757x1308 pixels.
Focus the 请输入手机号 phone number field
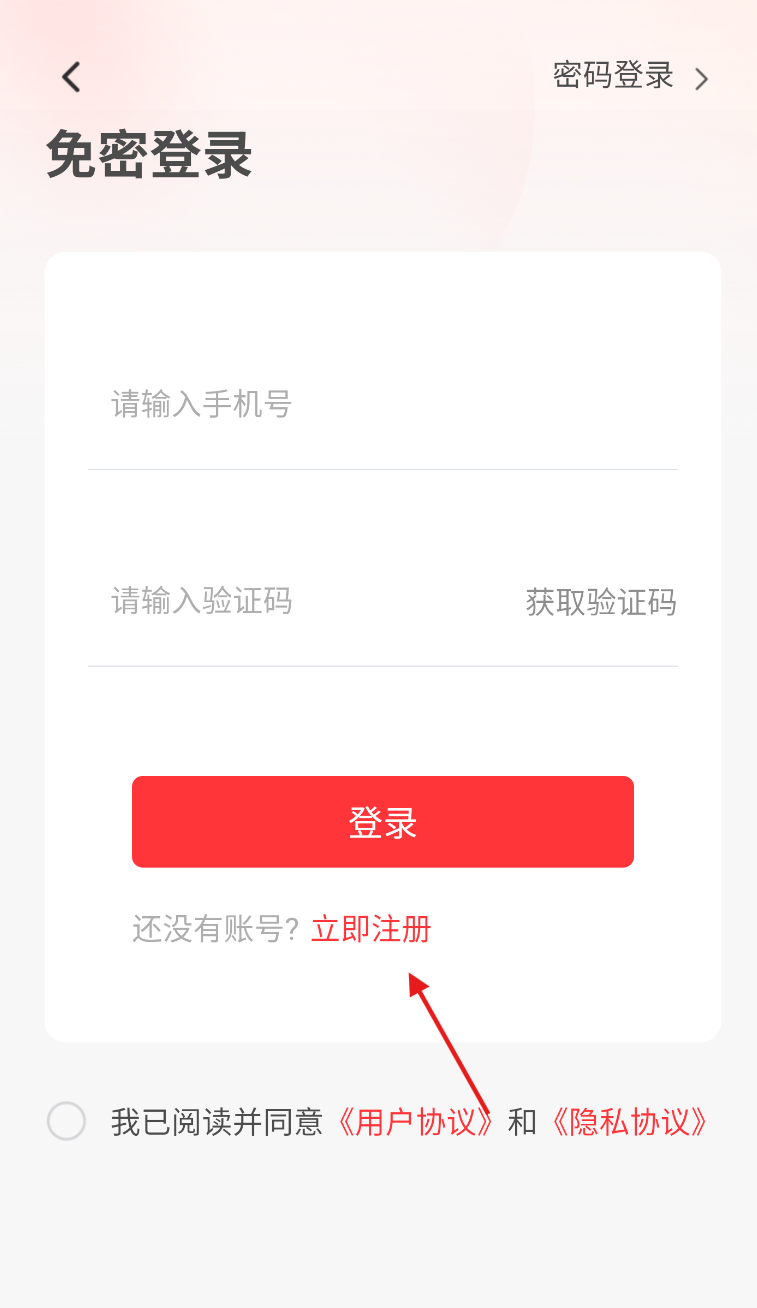[x=382, y=405]
